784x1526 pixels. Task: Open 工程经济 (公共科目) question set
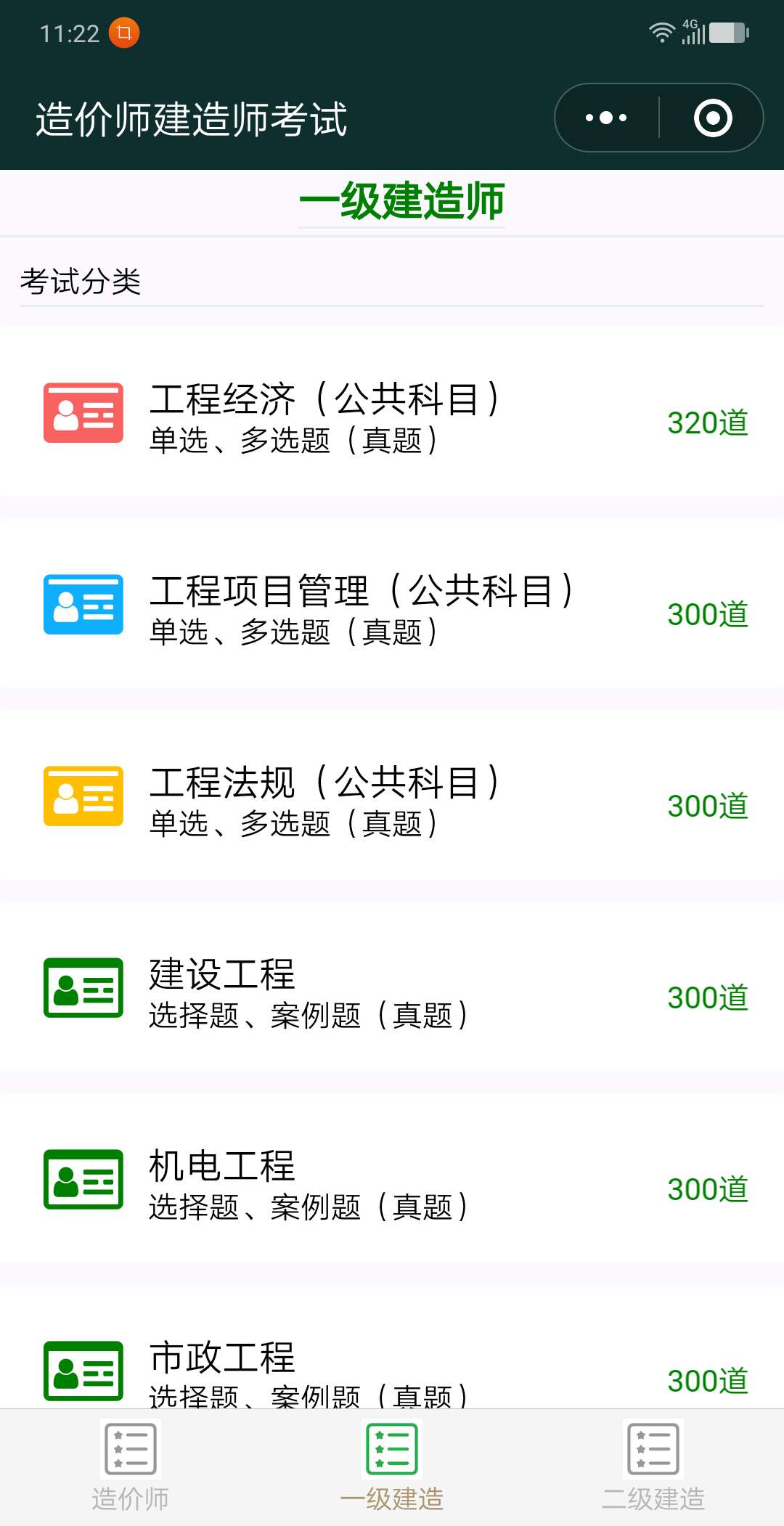click(x=392, y=412)
